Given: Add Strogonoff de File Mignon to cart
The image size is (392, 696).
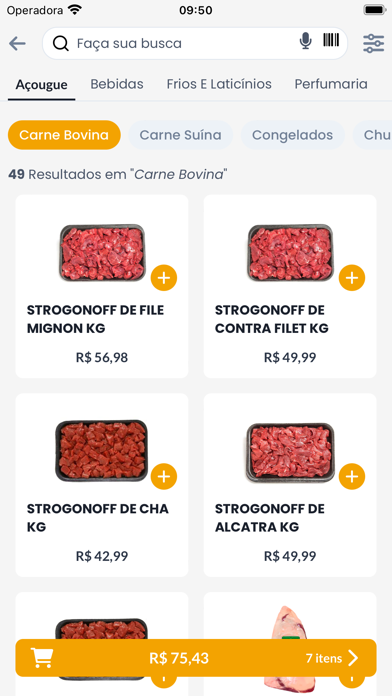Looking at the screenshot, I should pos(164,278).
